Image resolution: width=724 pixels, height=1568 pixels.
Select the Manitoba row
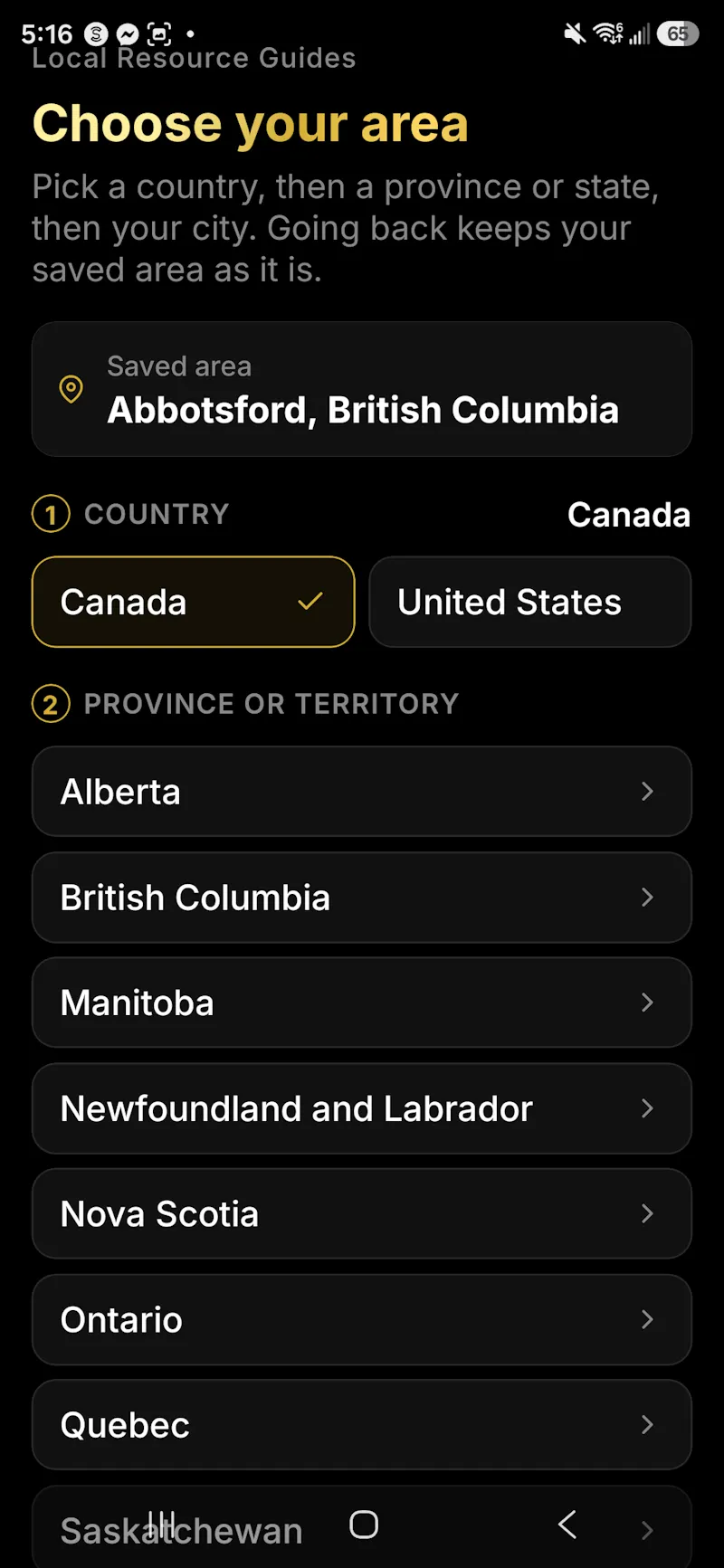(x=362, y=1003)
